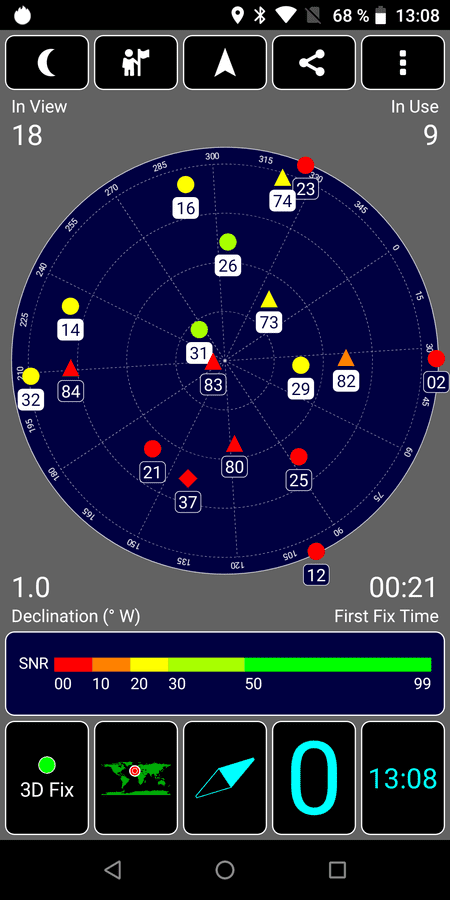Open the world map tile
This screenshot has width=450, height=900.
[136, 778]
